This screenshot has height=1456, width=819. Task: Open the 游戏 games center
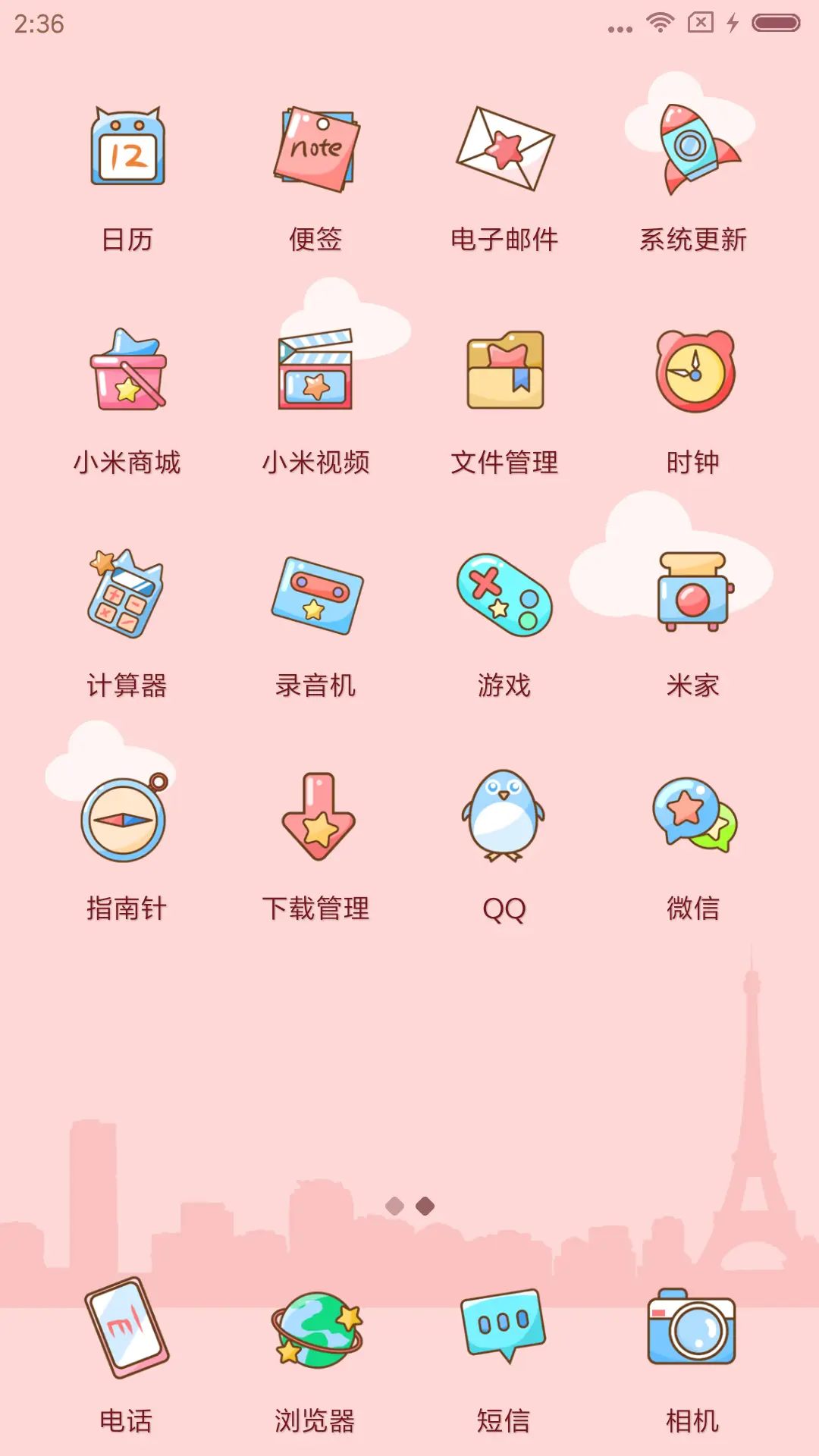point(504,595)
